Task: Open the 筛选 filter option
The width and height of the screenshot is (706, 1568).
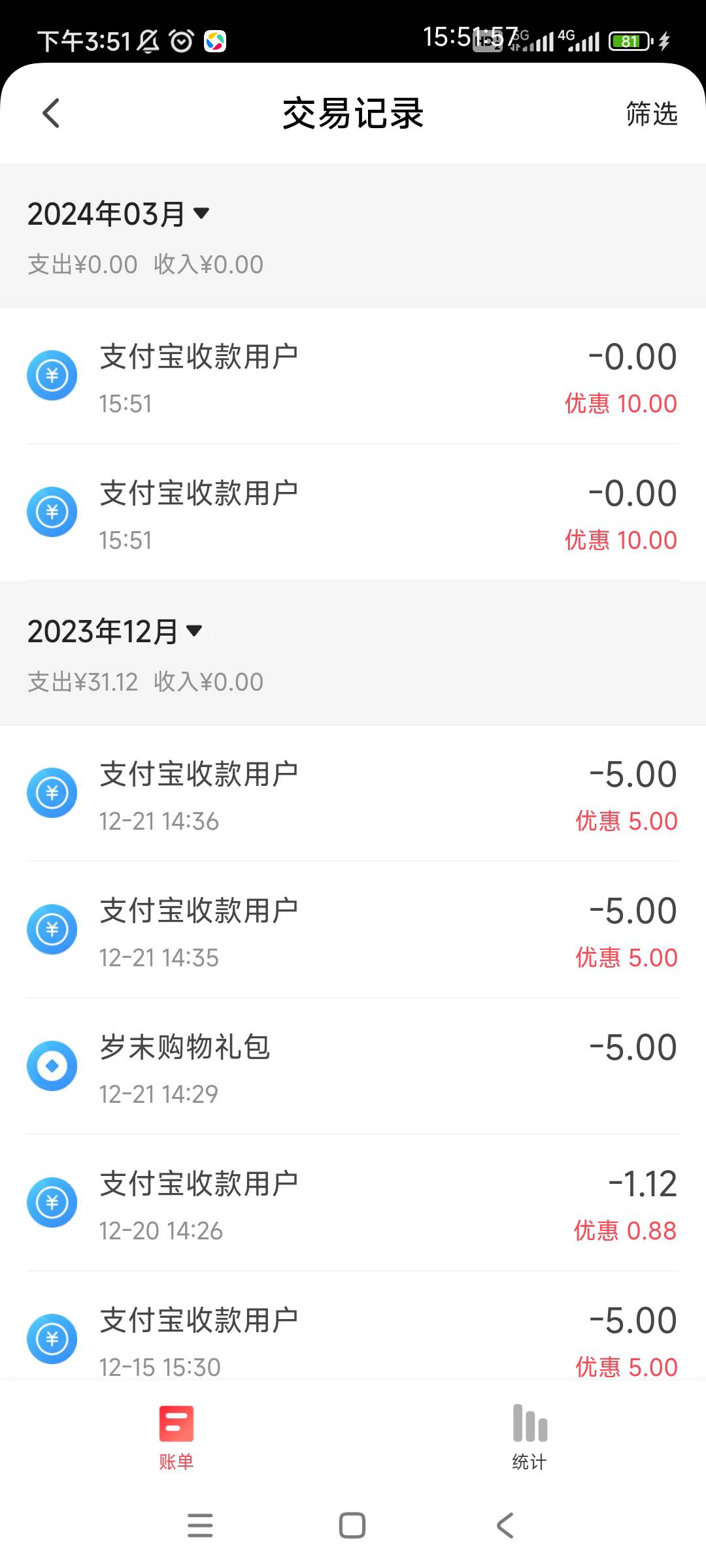Action: (x=651, y=114)
